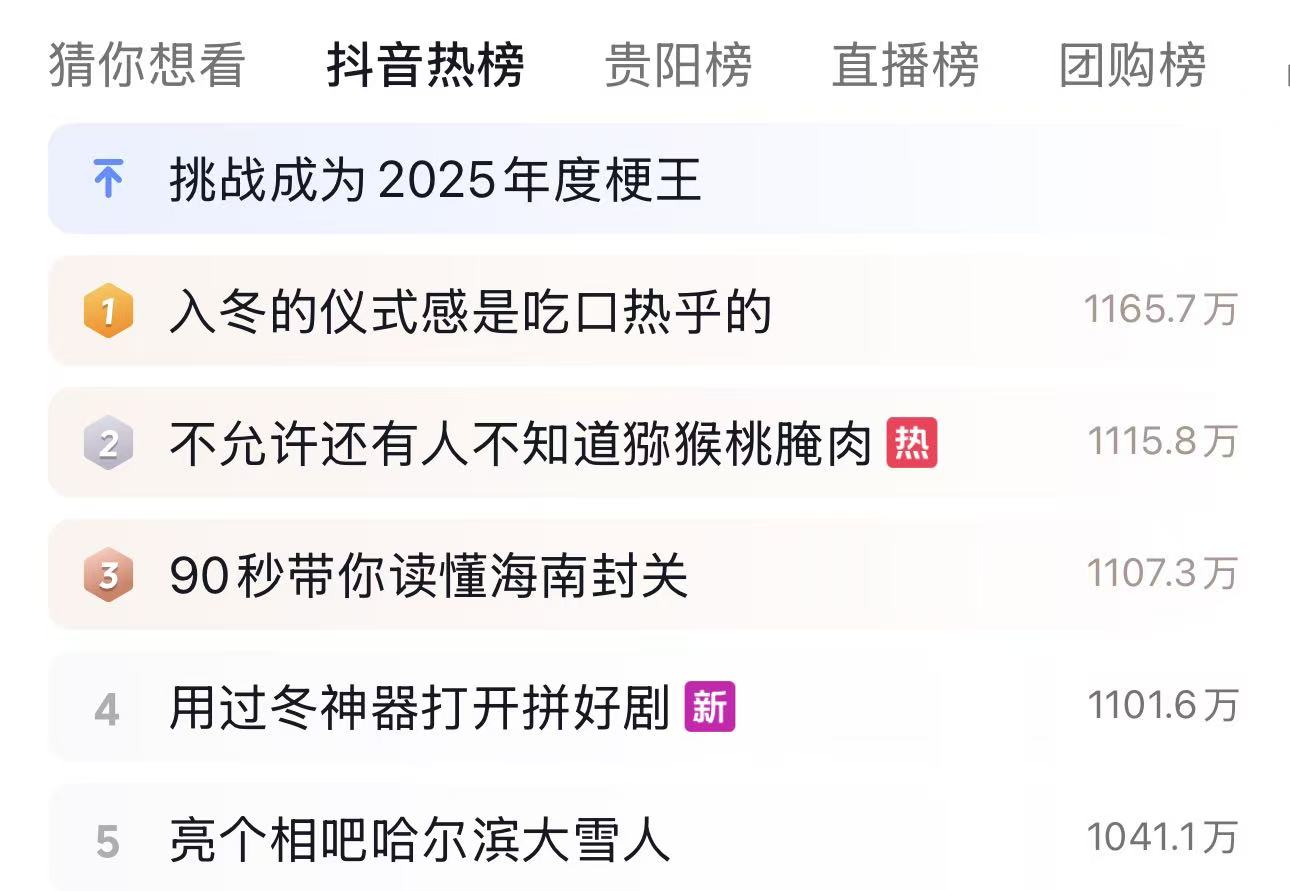Open 亮个相吧哈尔滨大雪人
1290x891 pixels.
pos(419,840)
